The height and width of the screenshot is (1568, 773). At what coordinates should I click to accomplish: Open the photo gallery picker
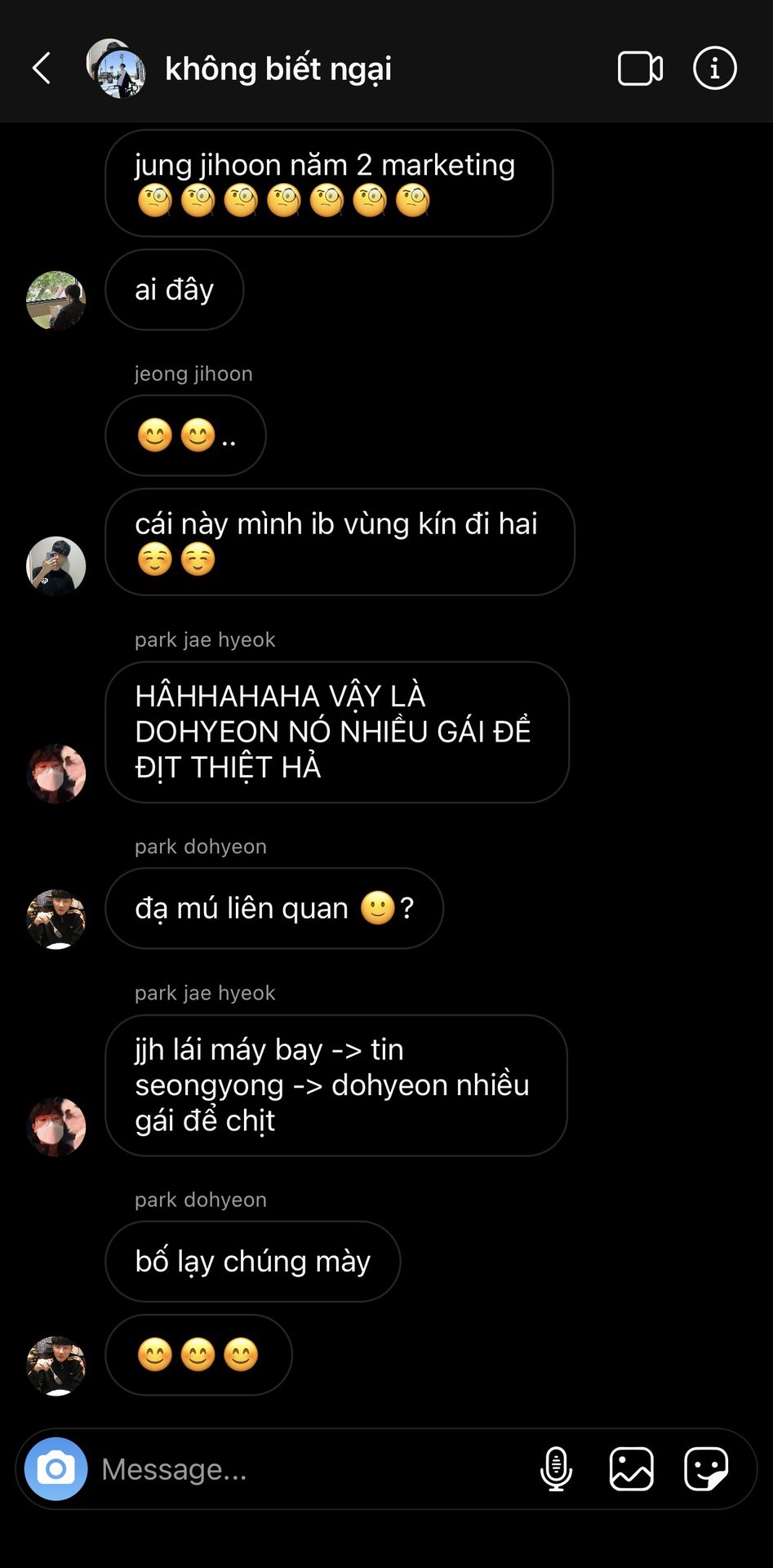click(632, 1469)
